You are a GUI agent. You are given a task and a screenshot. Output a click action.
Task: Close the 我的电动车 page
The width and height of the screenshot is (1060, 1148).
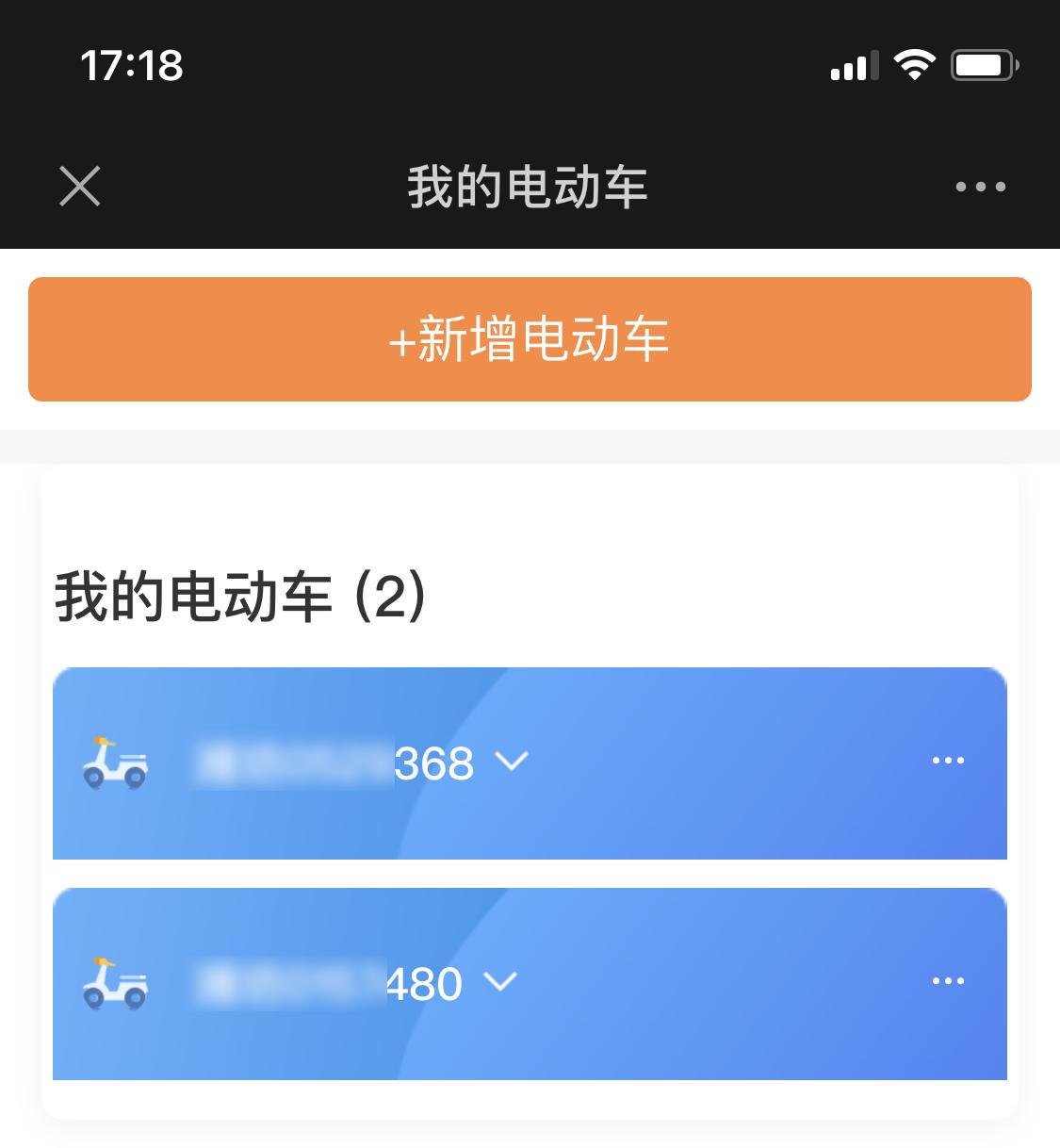(x=80, y=186)
